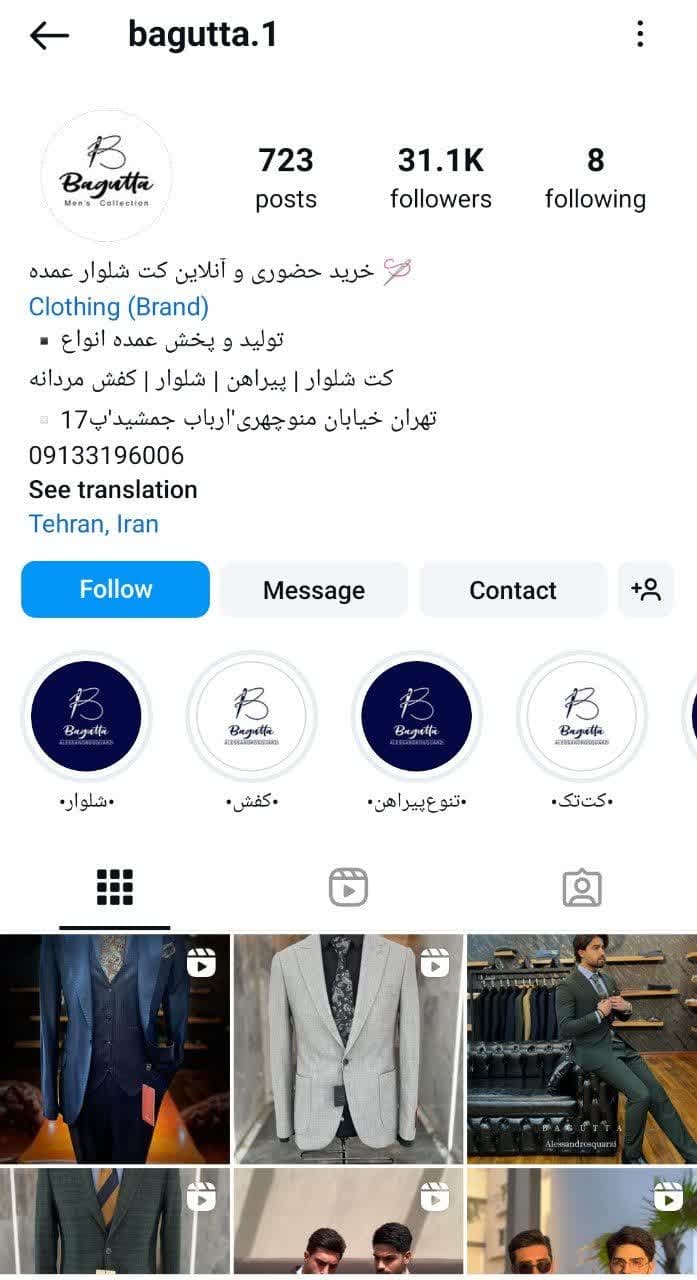View the 8 following accounts
Screen dimensions: 697x1280
pyautogui.click(x=595, y=178)
